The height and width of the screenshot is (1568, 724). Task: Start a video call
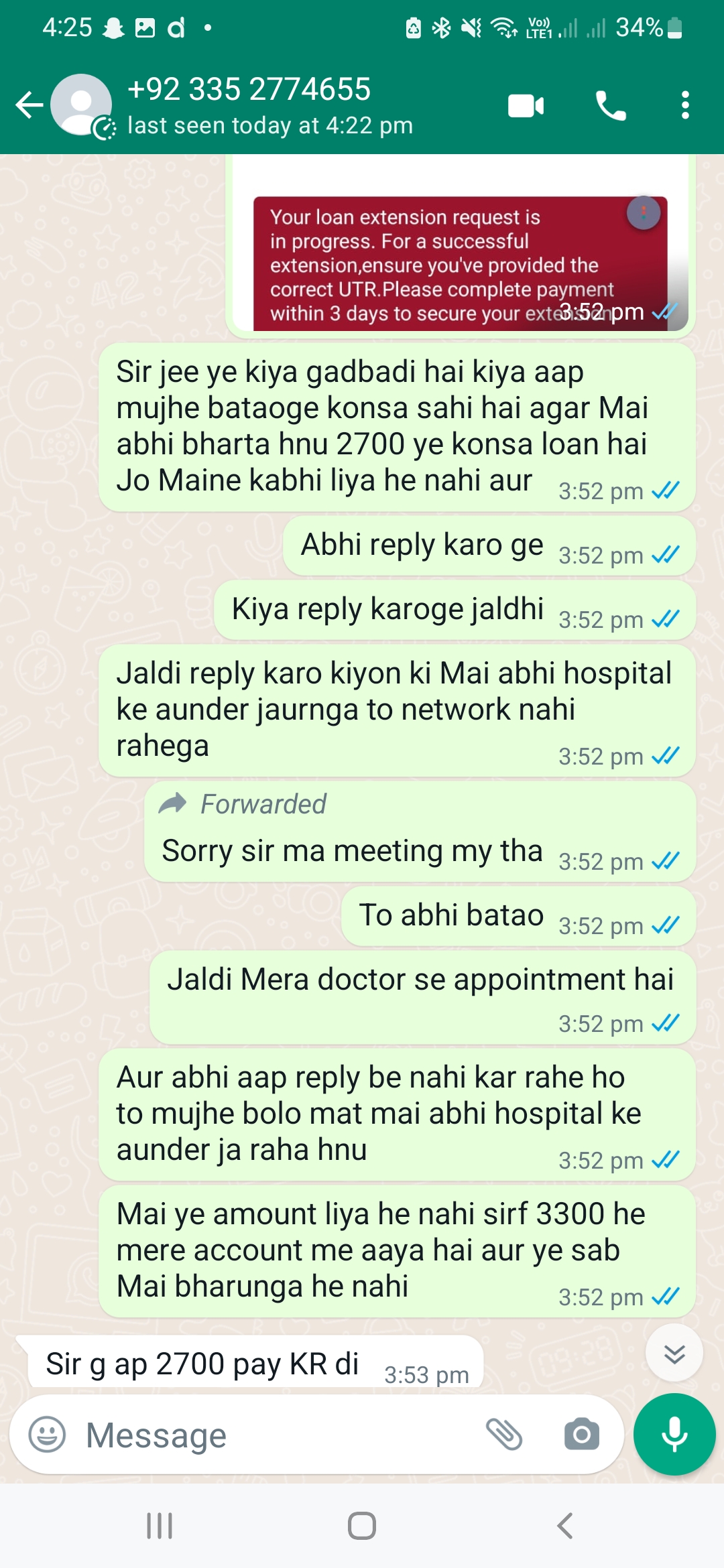(x=526, y=106)
